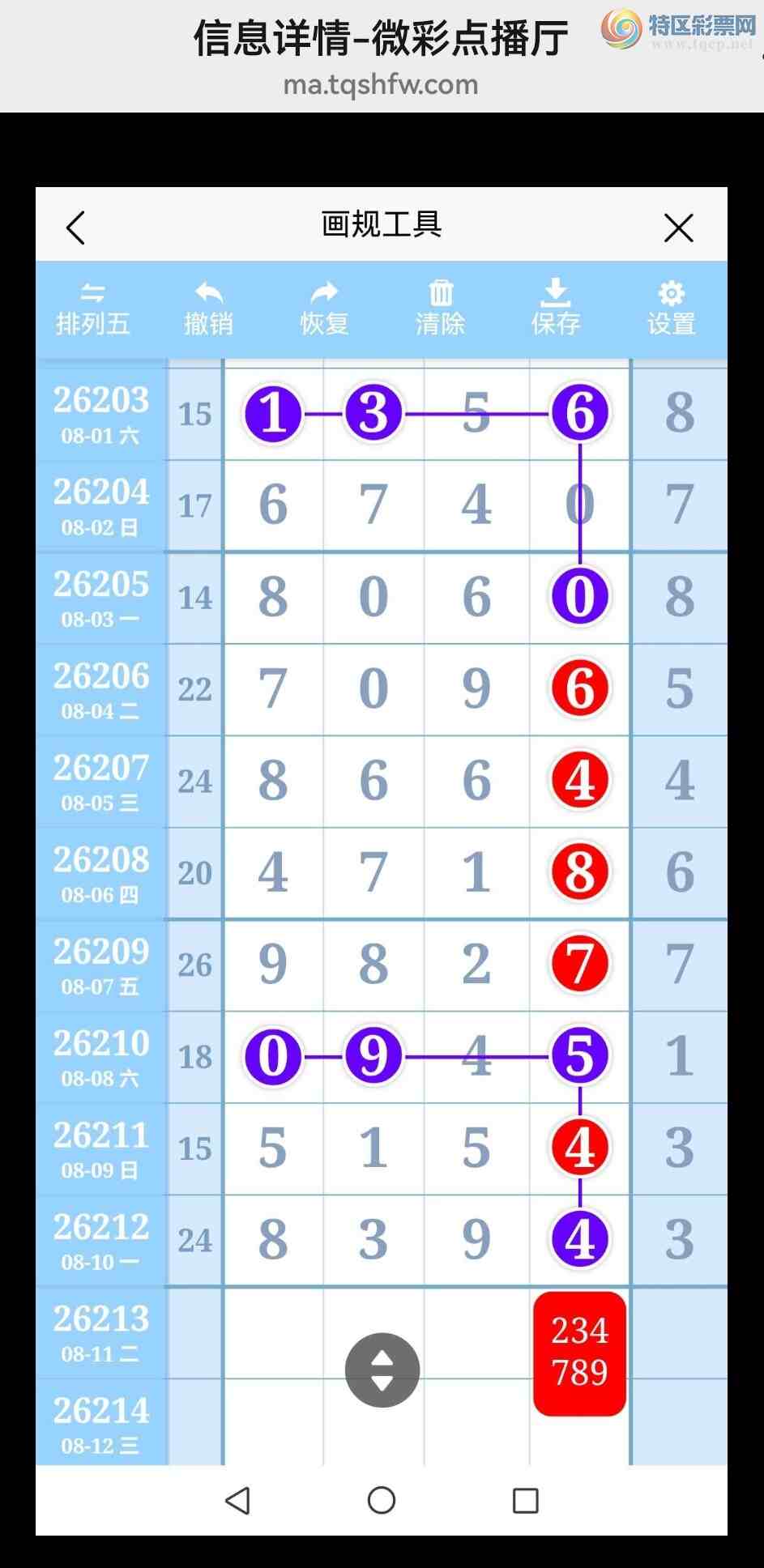Switch lottery type via 排列五

(92, 309)
